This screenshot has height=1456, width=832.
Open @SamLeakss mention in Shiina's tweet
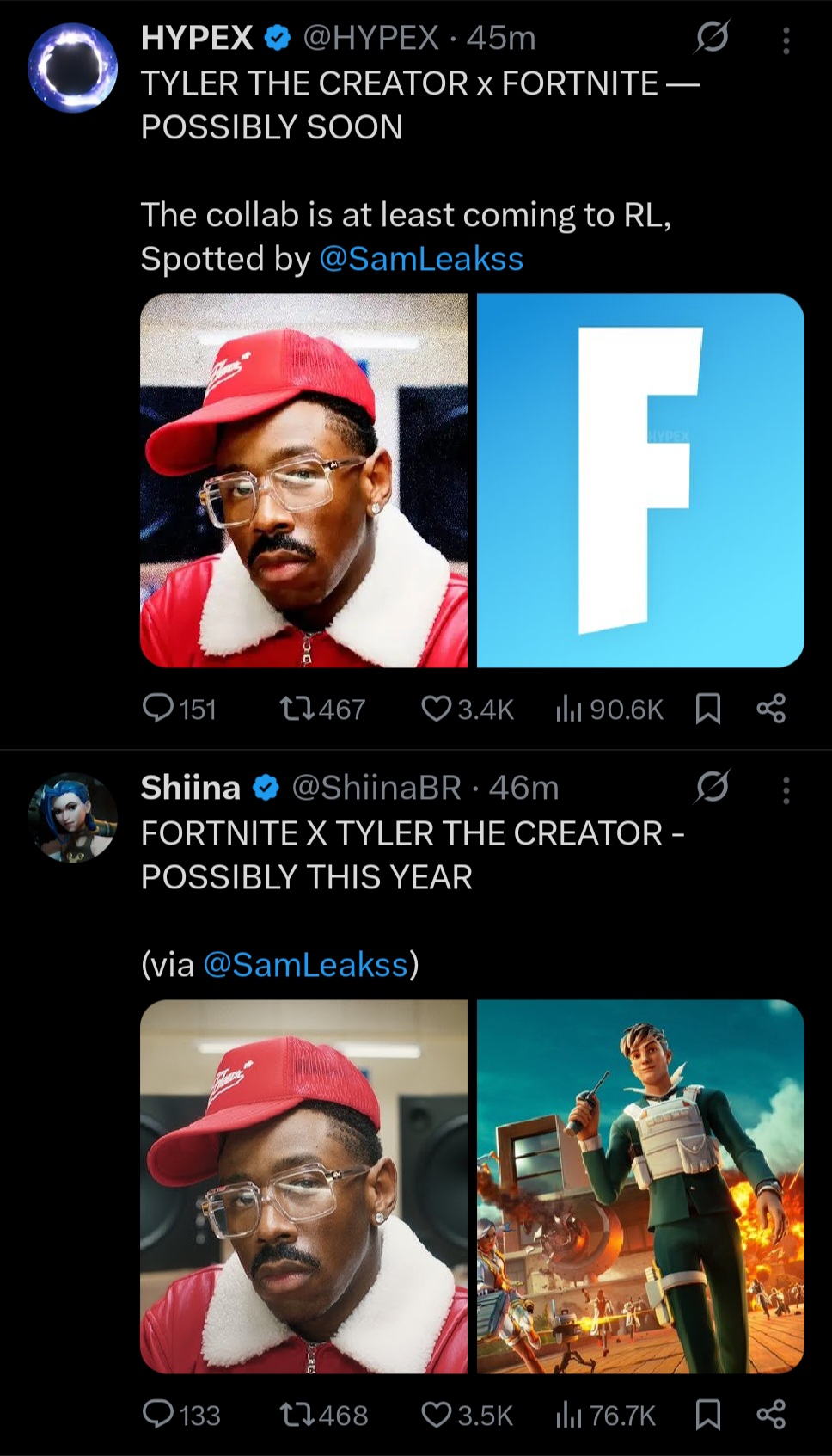tap(305, 965)
